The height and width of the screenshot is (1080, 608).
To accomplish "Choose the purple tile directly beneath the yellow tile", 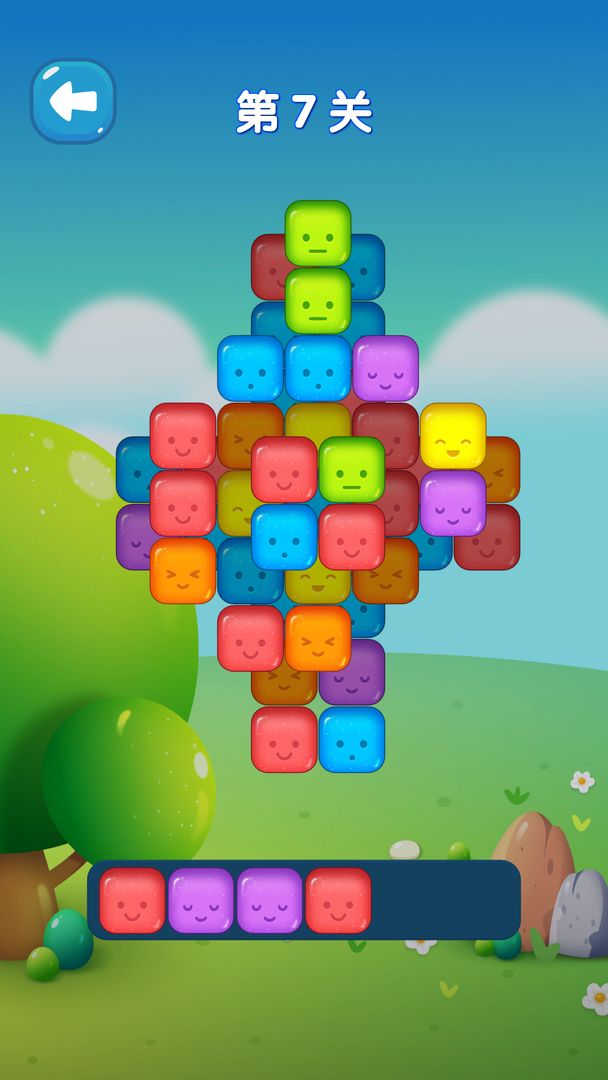I will point(453,503).
